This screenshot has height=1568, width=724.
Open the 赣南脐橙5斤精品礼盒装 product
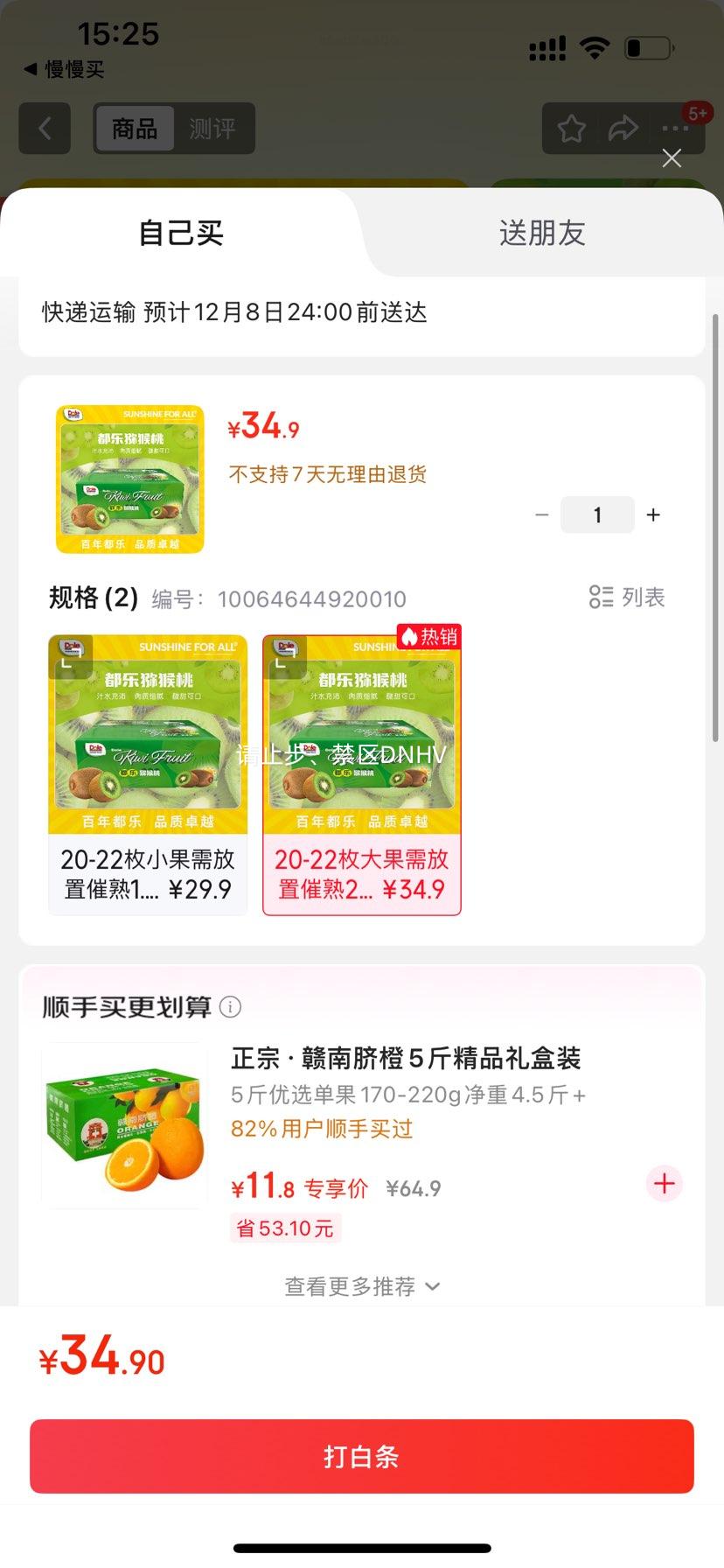(406, 1059)
